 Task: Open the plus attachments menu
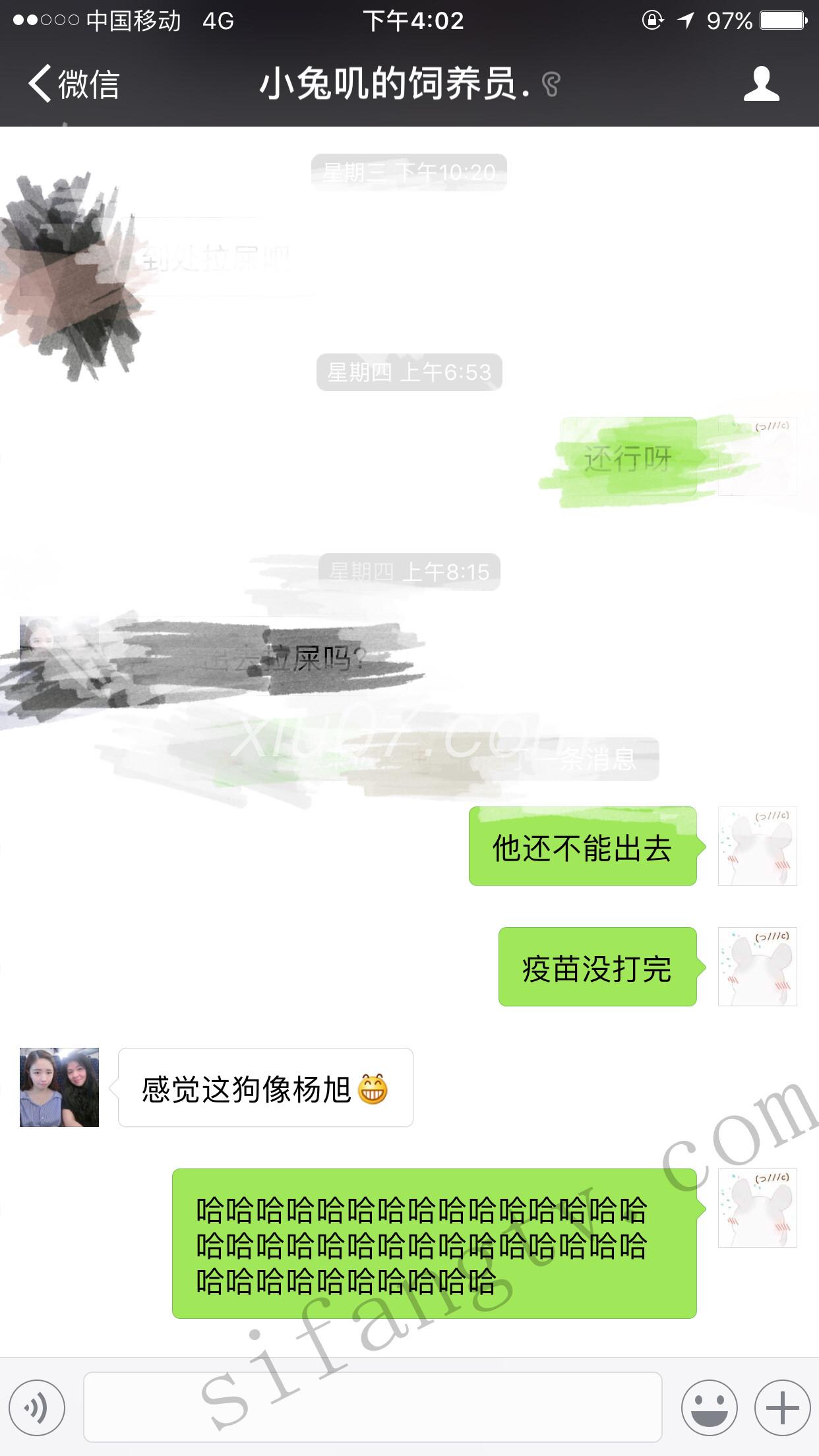(x=782, y=1408)
